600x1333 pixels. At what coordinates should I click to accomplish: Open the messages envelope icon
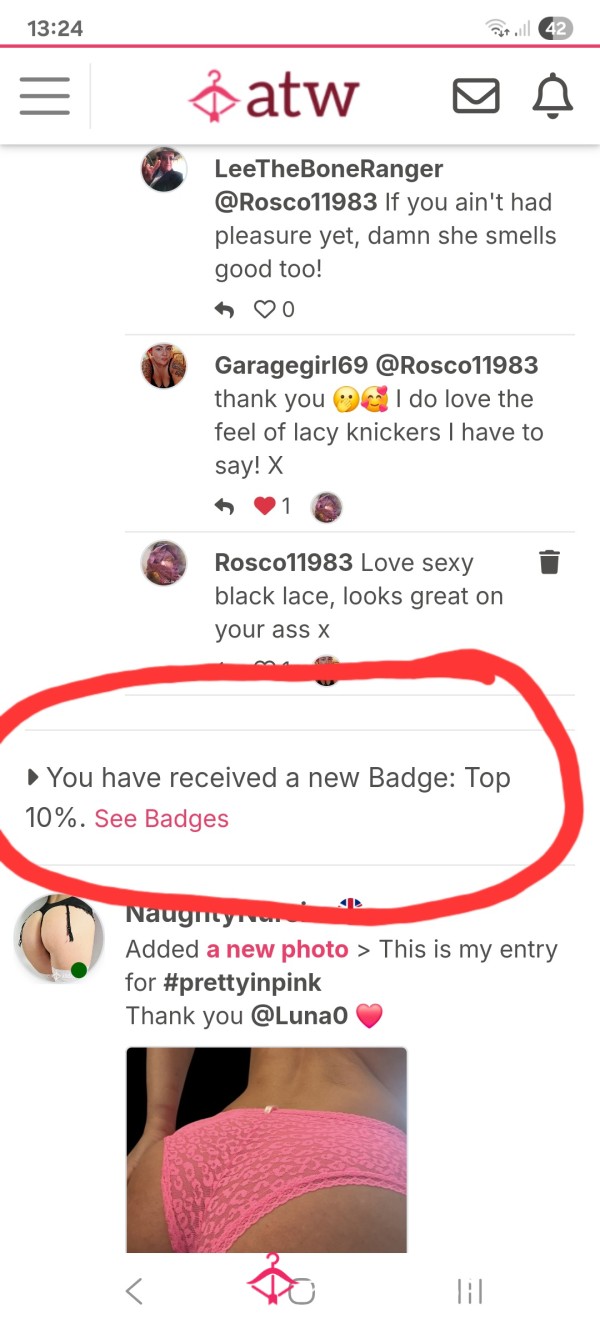pyautogui.click(x=476, y=97)
